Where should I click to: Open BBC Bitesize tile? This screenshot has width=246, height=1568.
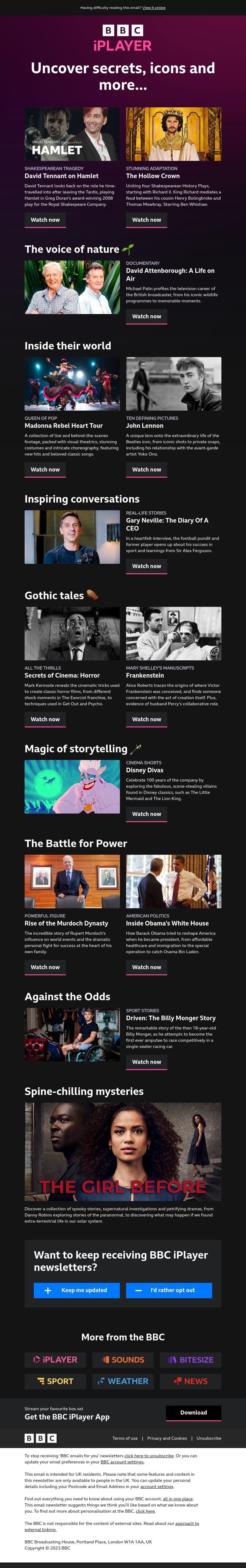(191, 1359)
